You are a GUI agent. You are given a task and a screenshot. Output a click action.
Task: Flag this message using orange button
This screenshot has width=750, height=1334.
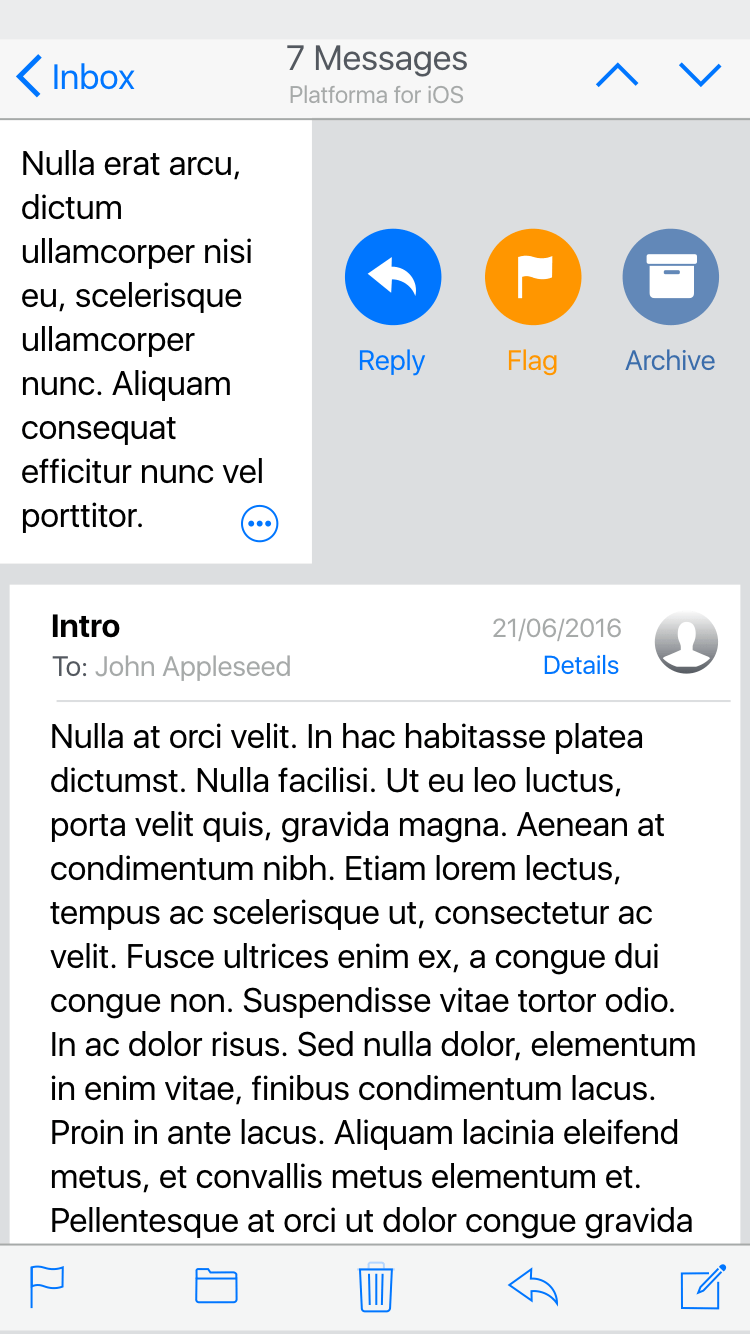pyautogui.click(x=532, y=277)
